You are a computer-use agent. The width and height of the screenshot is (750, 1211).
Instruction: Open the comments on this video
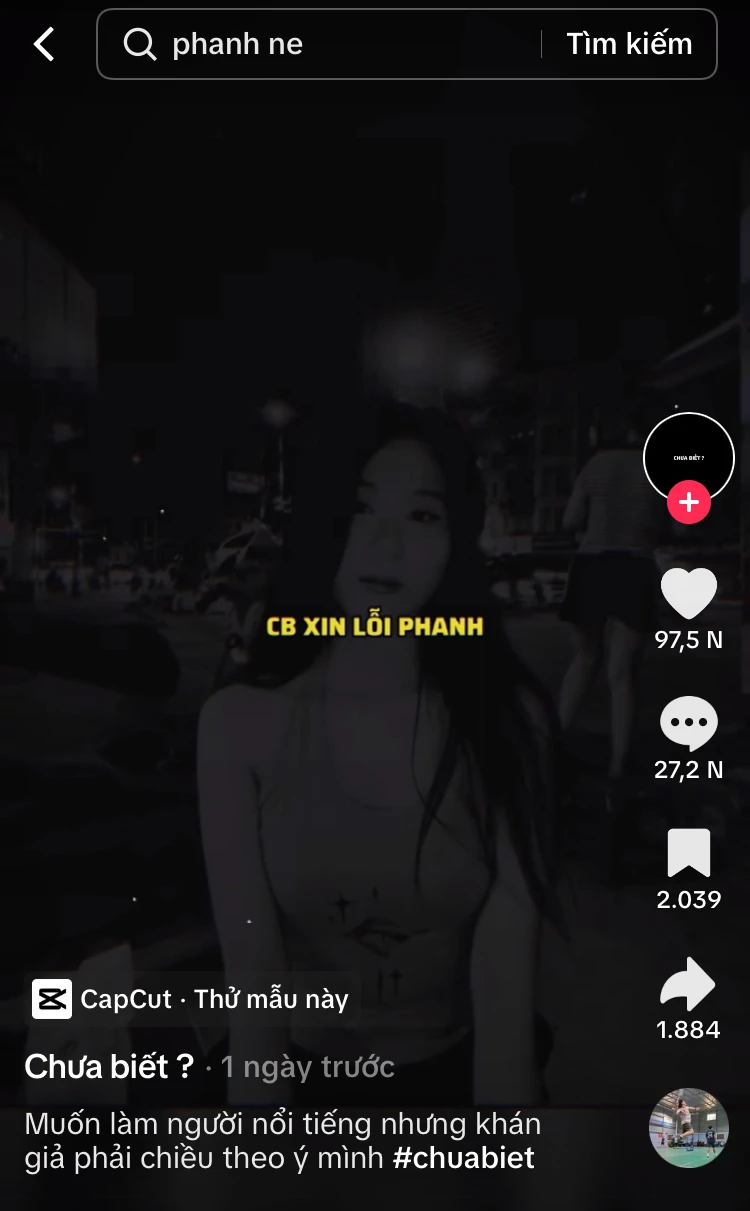688,723
